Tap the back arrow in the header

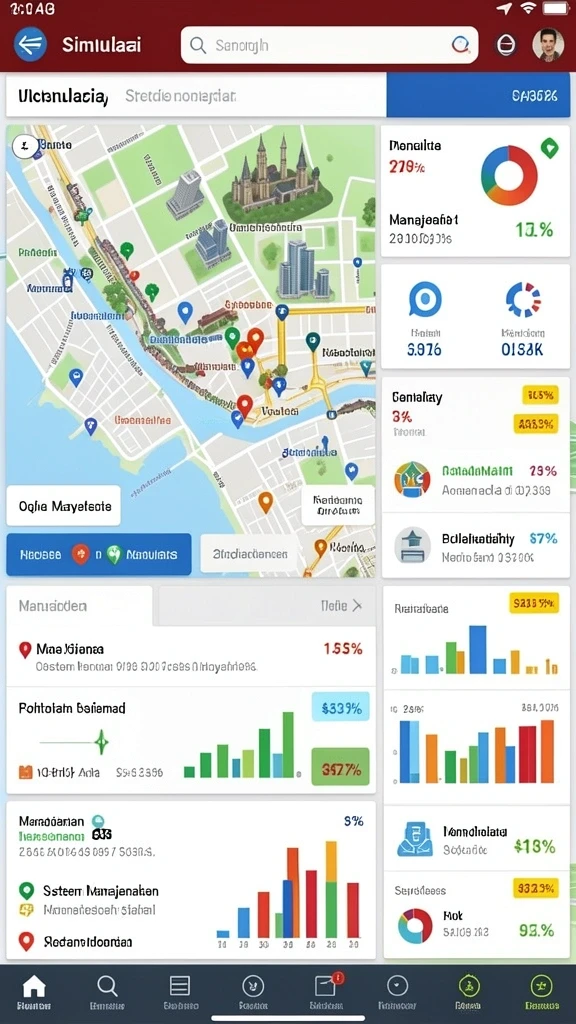click(30, 45)
